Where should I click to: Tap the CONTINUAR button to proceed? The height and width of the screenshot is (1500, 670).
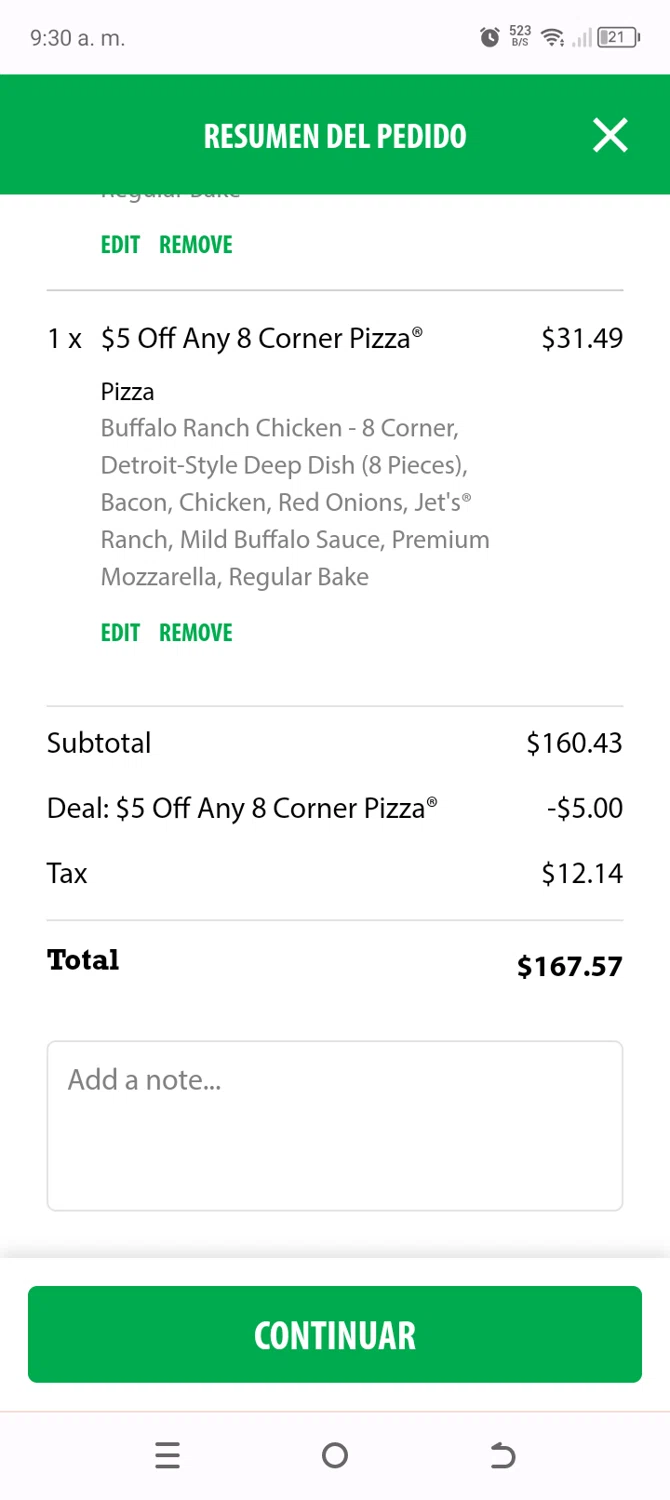point(335,1335)
